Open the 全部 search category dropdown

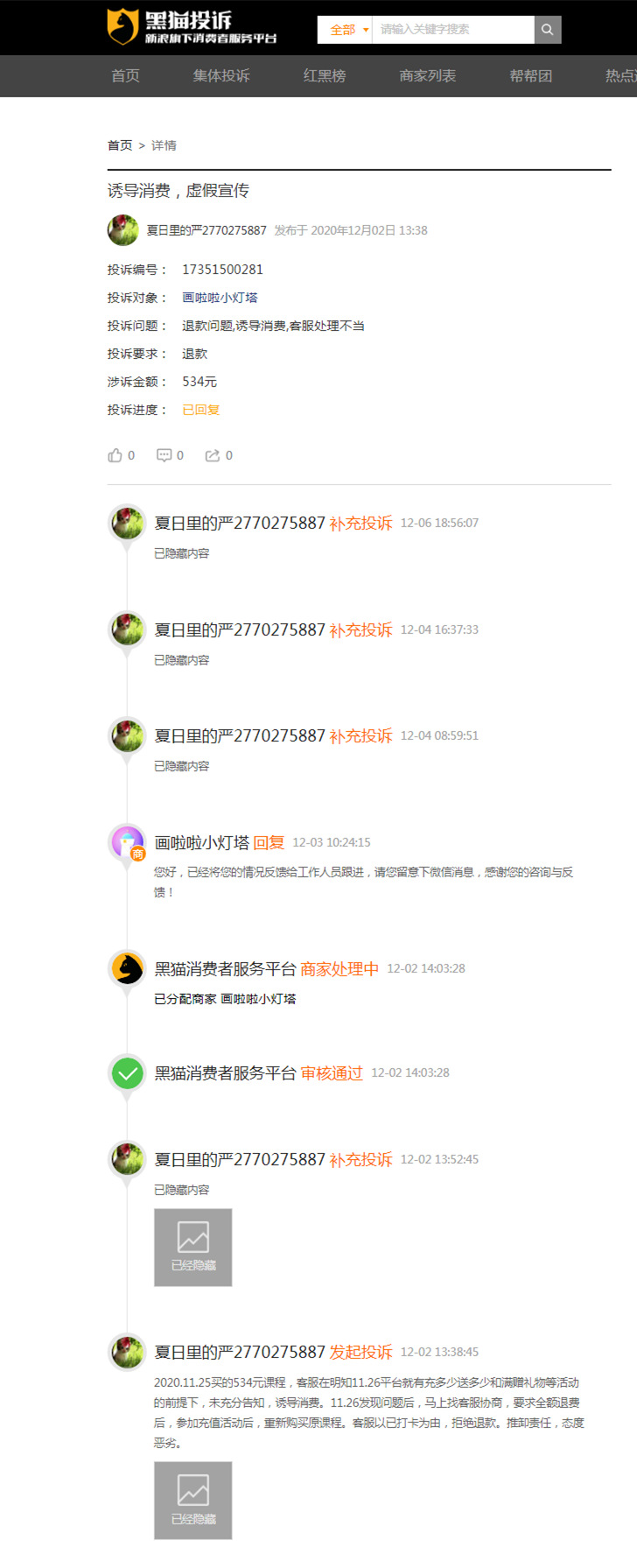[x=346, y=30]
